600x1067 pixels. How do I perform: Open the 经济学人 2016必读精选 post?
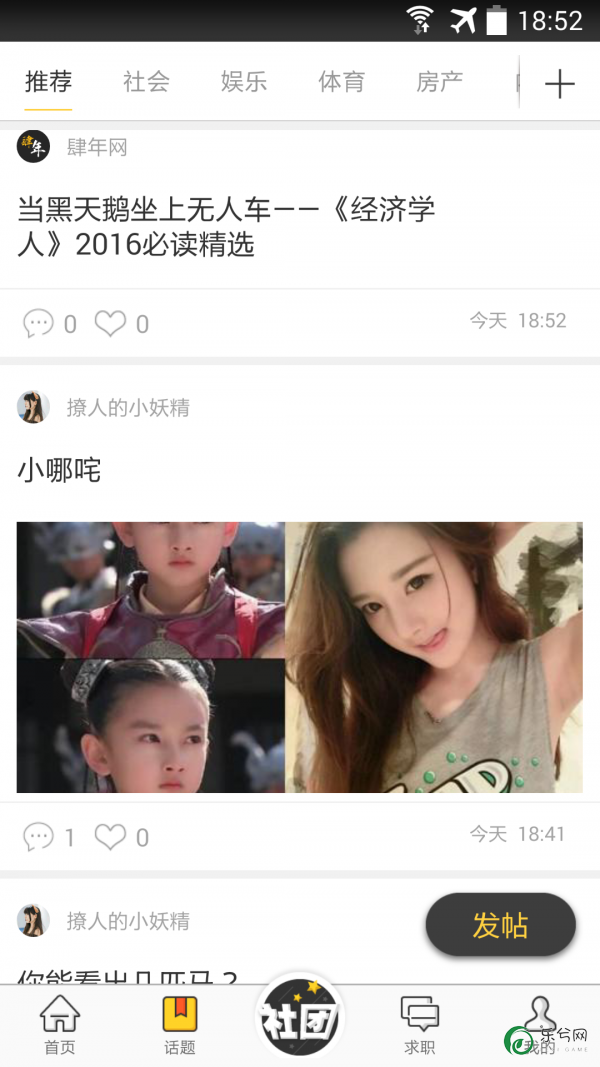coord(226,226)
